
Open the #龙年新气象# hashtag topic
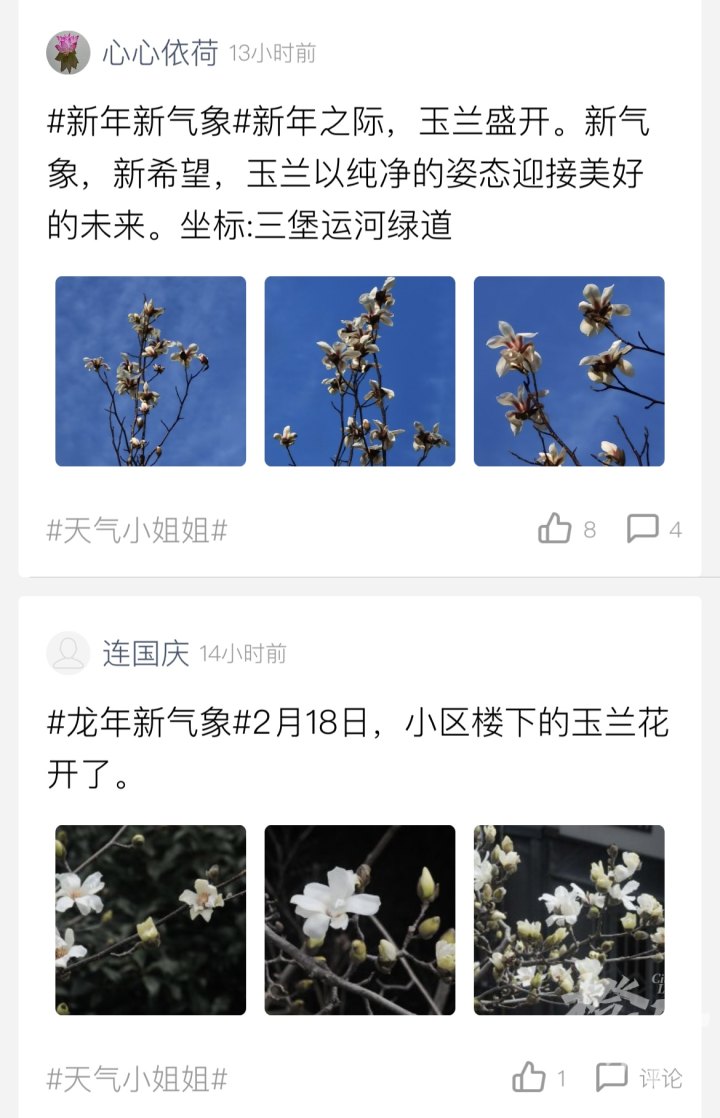[140, 722]
